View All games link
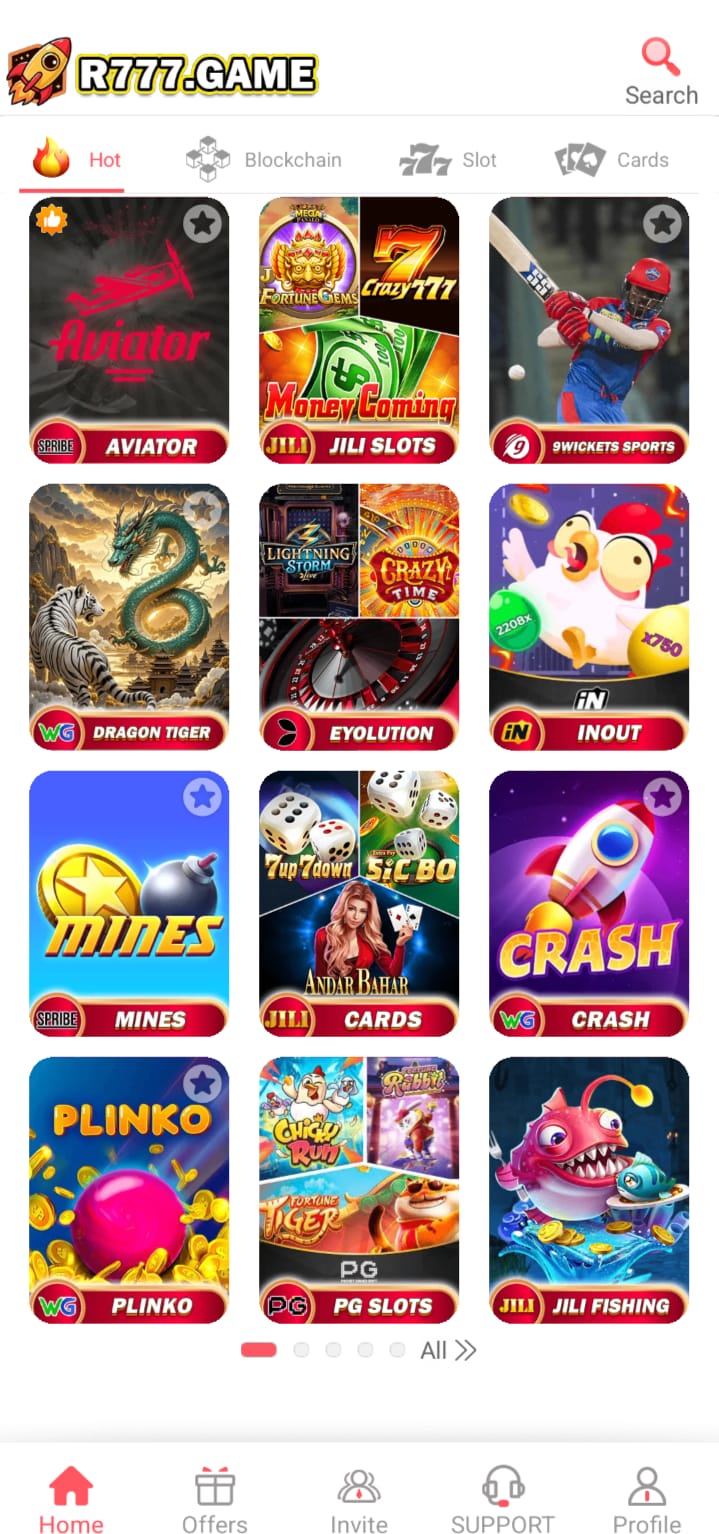The image size is (719, 1534). point(448,1351)
